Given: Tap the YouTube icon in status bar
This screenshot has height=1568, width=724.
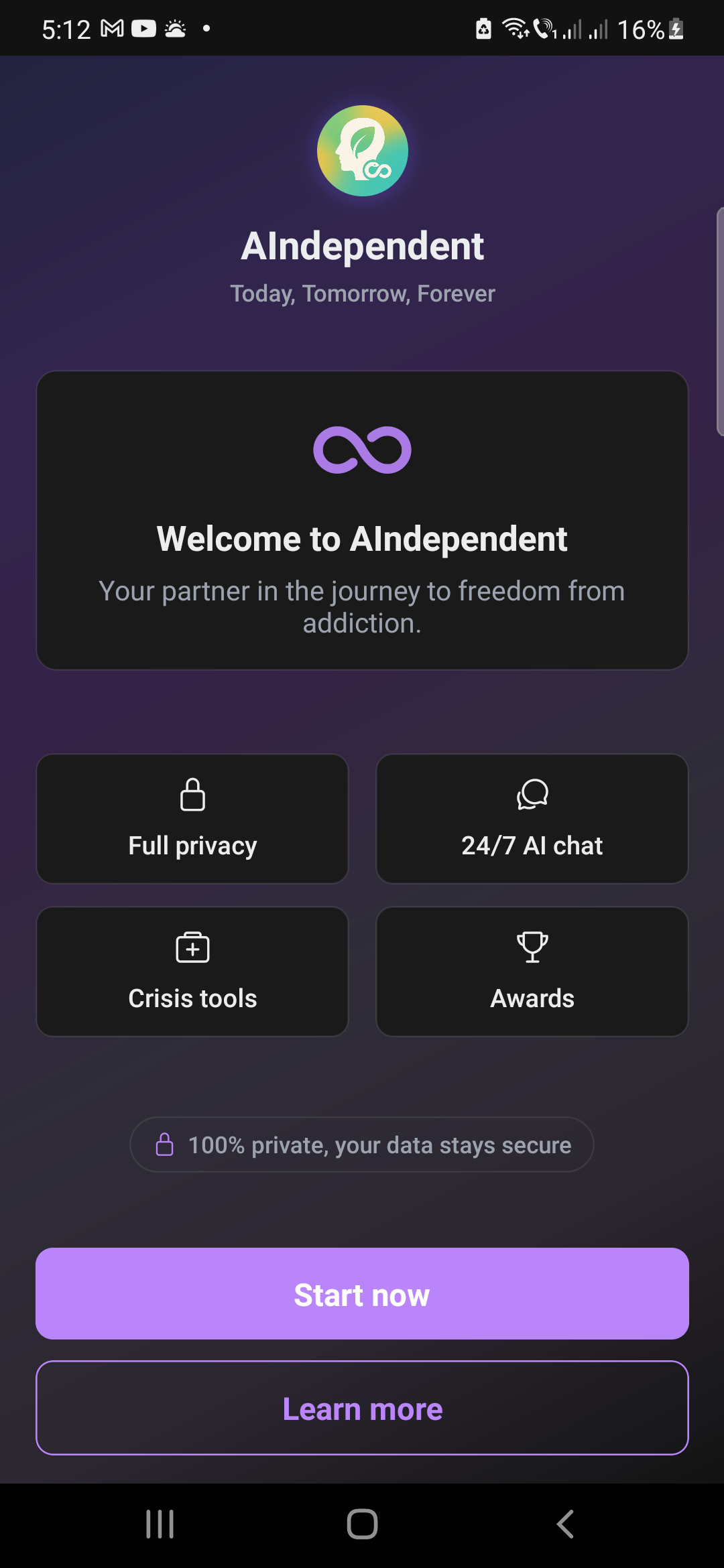Looking at the screenshot, I should [143, 27].
